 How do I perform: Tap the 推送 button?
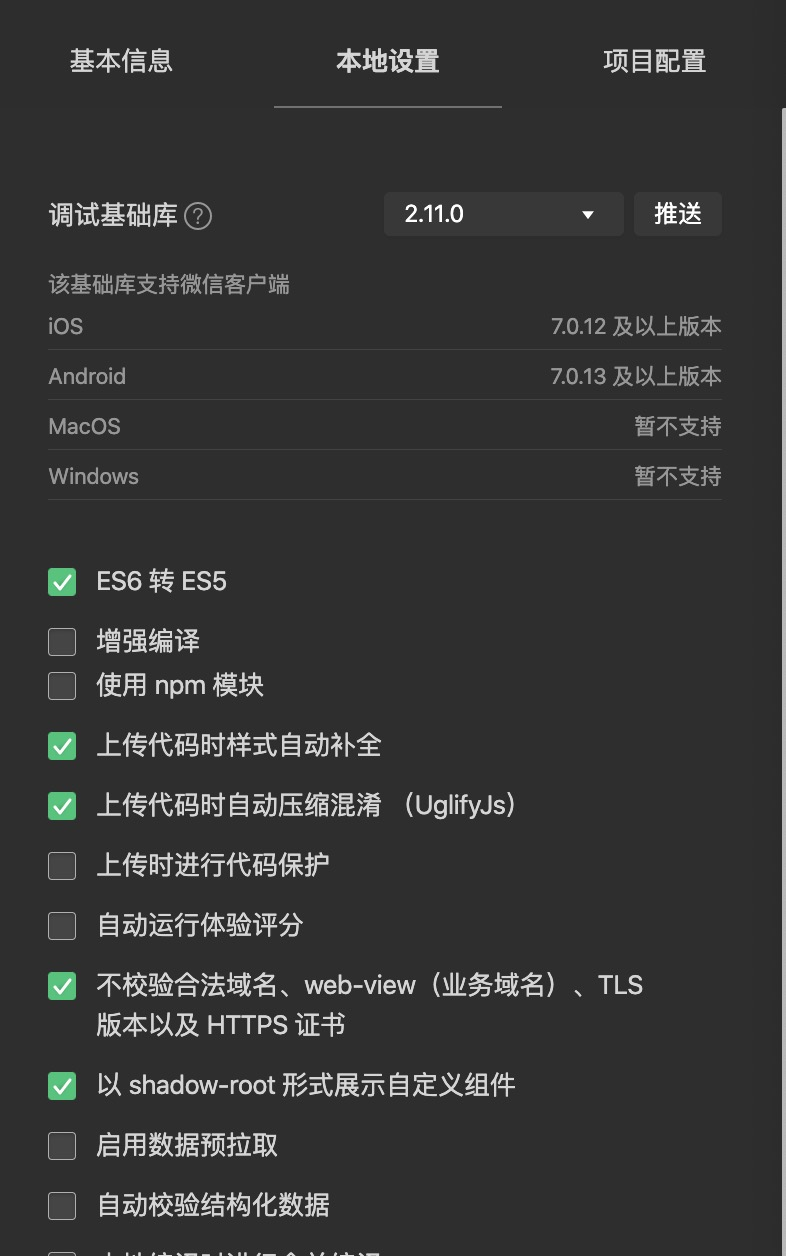pyautogui.click(x=677, y=214)
